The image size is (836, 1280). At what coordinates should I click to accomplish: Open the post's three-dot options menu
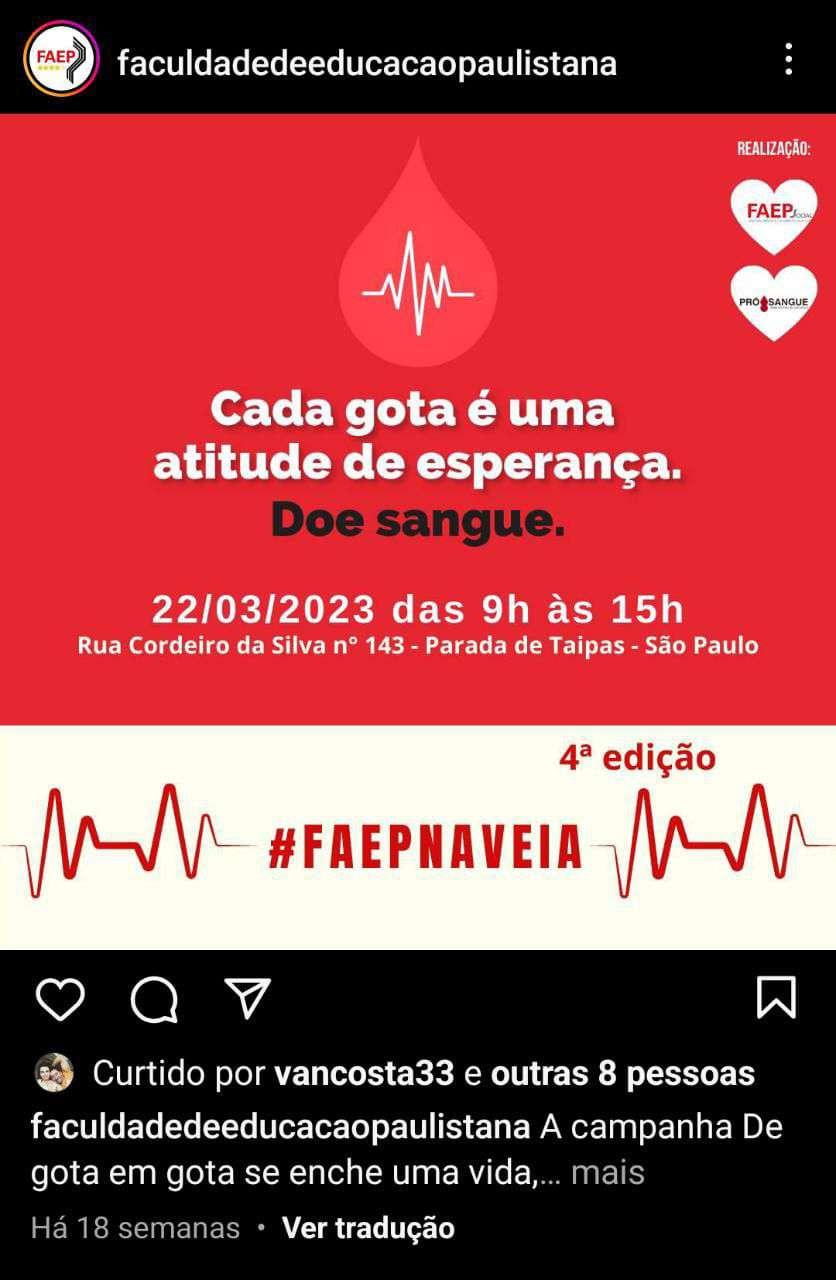coord(789,60)
